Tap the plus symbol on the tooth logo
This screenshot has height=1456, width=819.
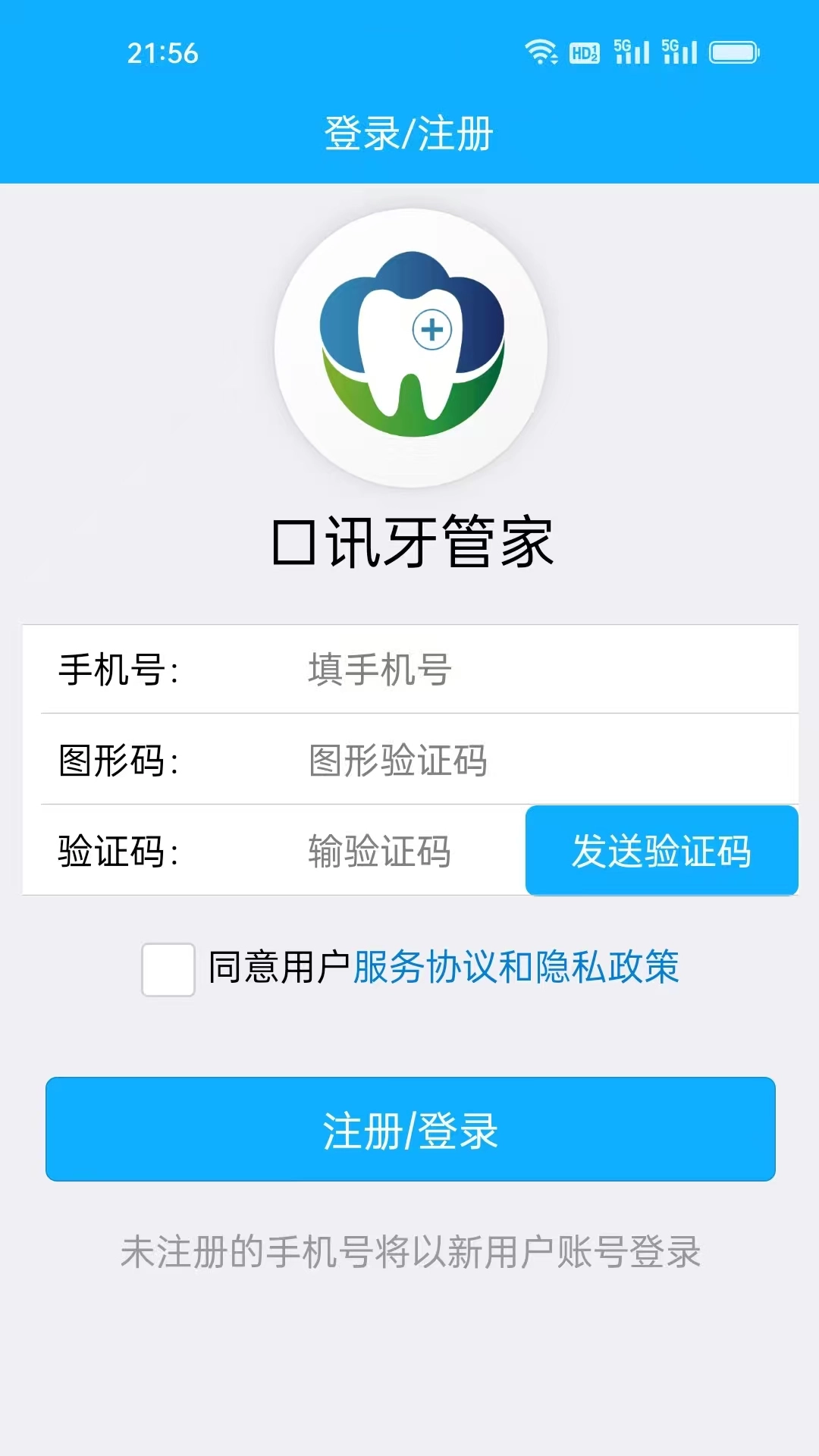(x=432, y=330)
